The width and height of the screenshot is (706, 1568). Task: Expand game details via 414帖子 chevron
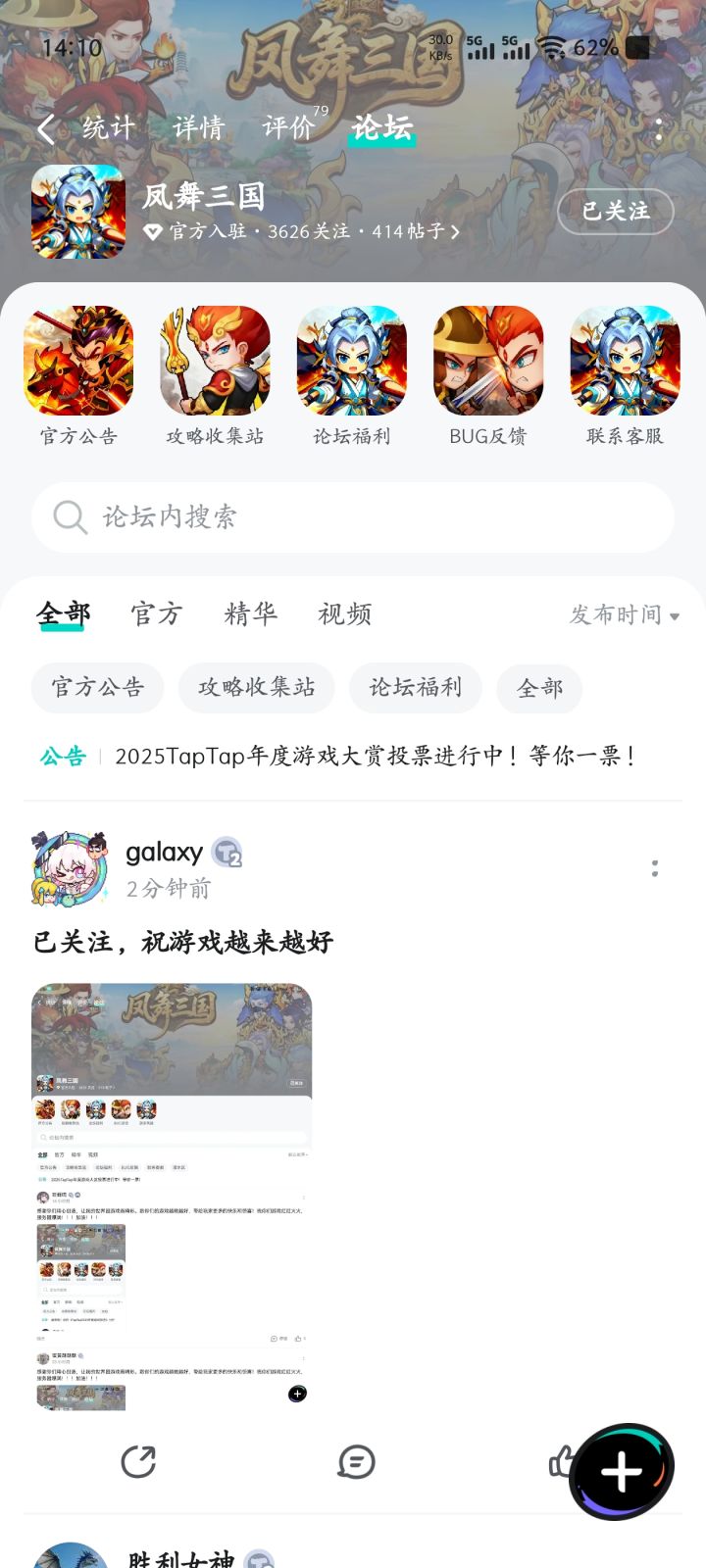453,232
